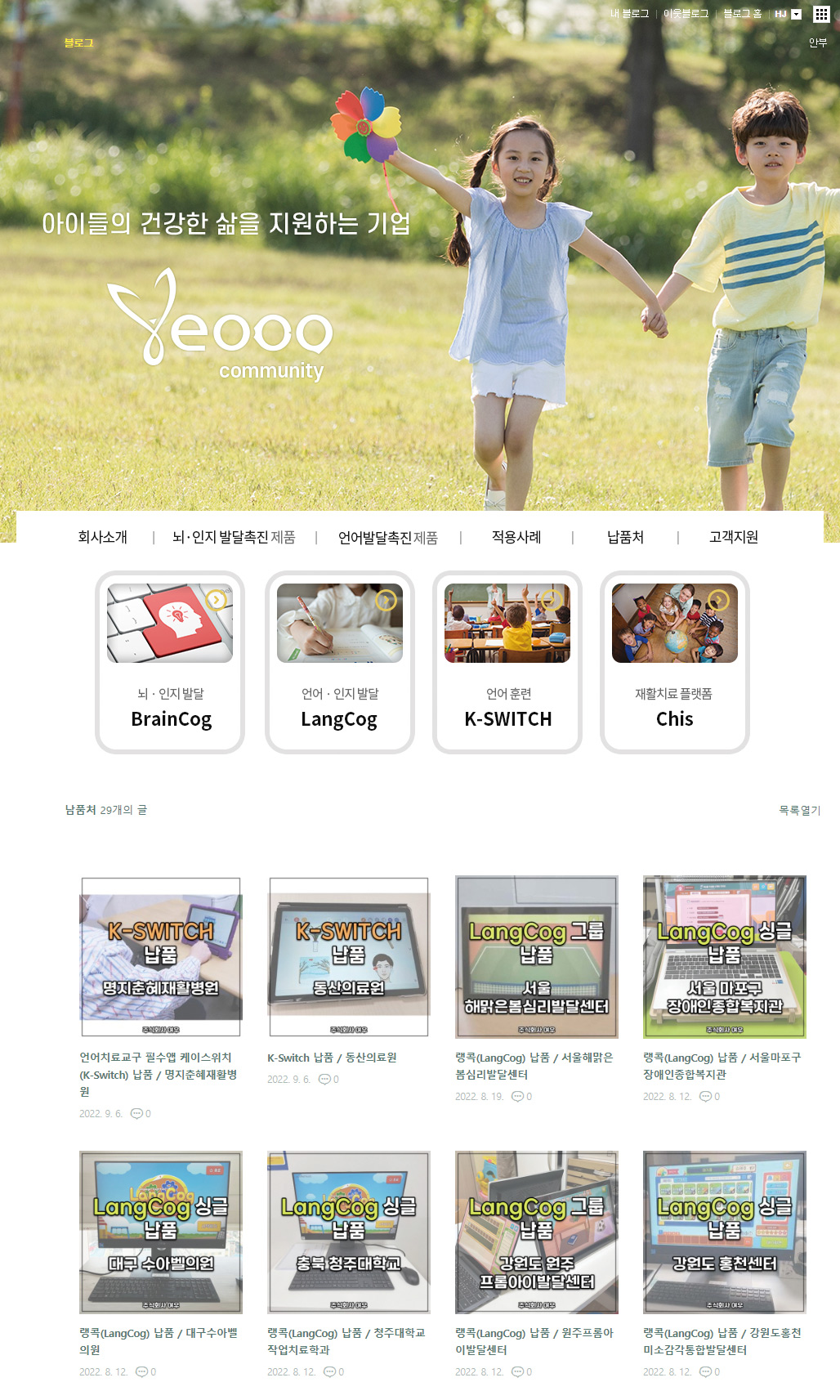This screenshot has width=840, height=1400.
Task: Open the K-SWITCH product card
Action: (507, 662)
